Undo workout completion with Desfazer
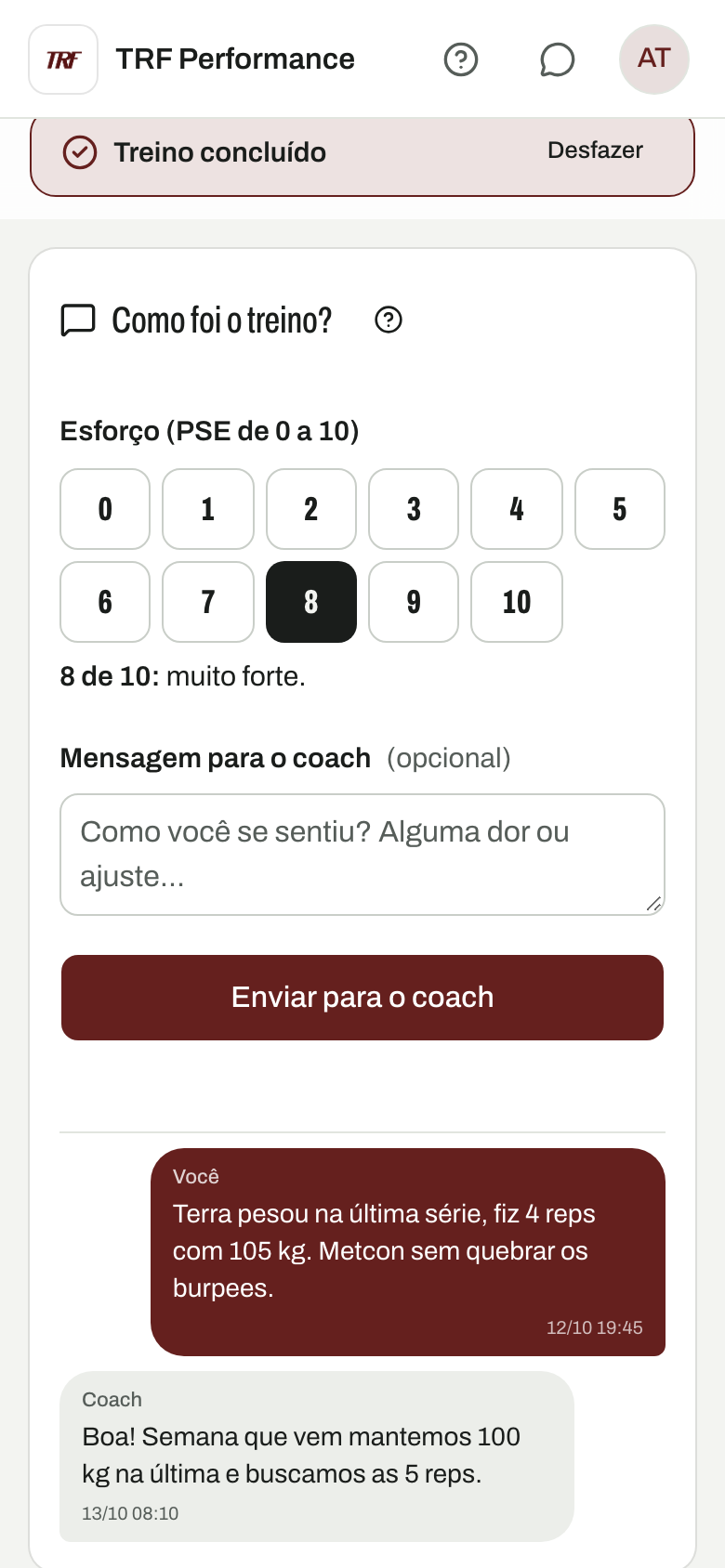Screen dimensions: 725x1568 click(x=595, y=150)
